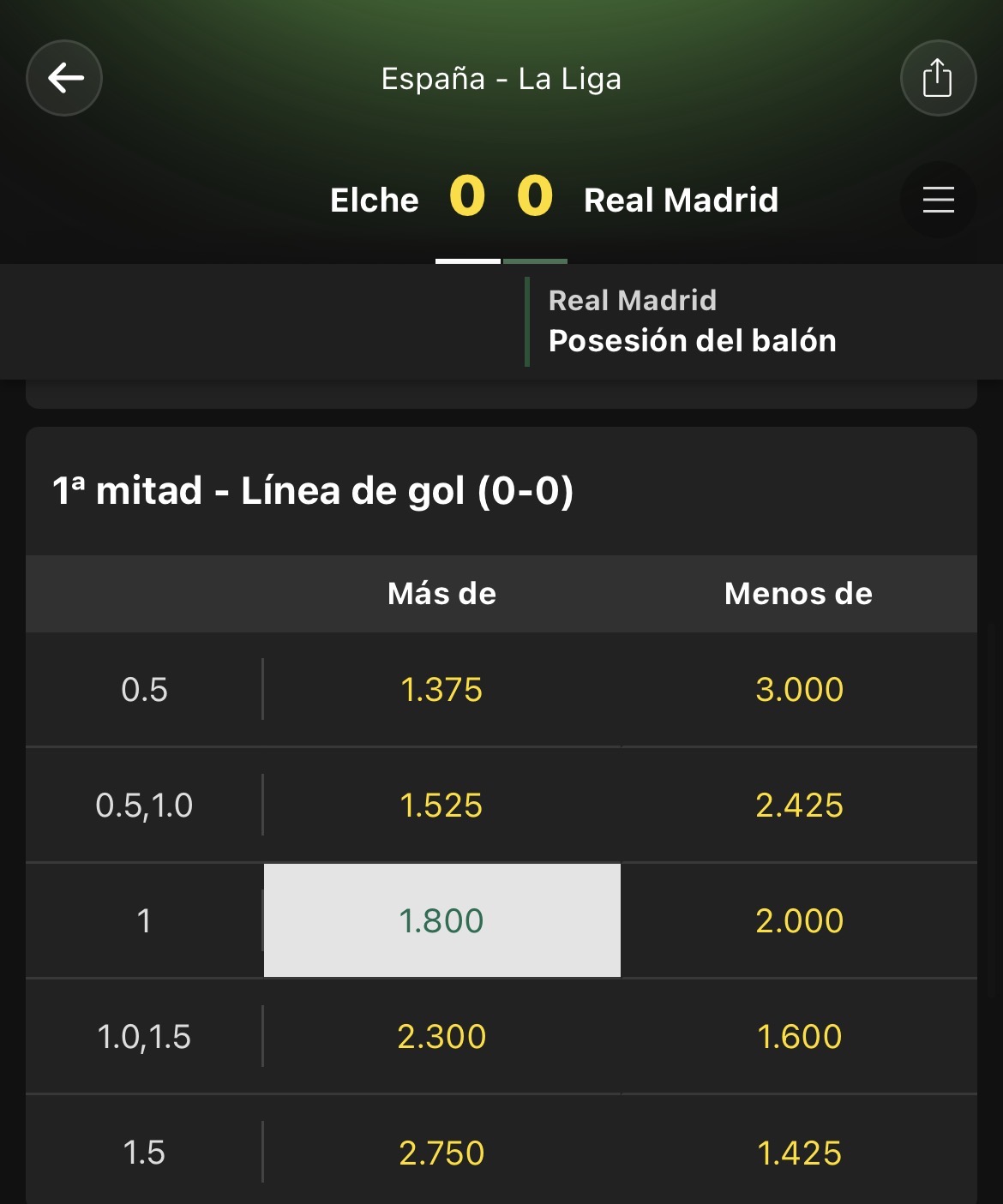Pick Menos de 0.5,1.0 odds 2.425

799,806
